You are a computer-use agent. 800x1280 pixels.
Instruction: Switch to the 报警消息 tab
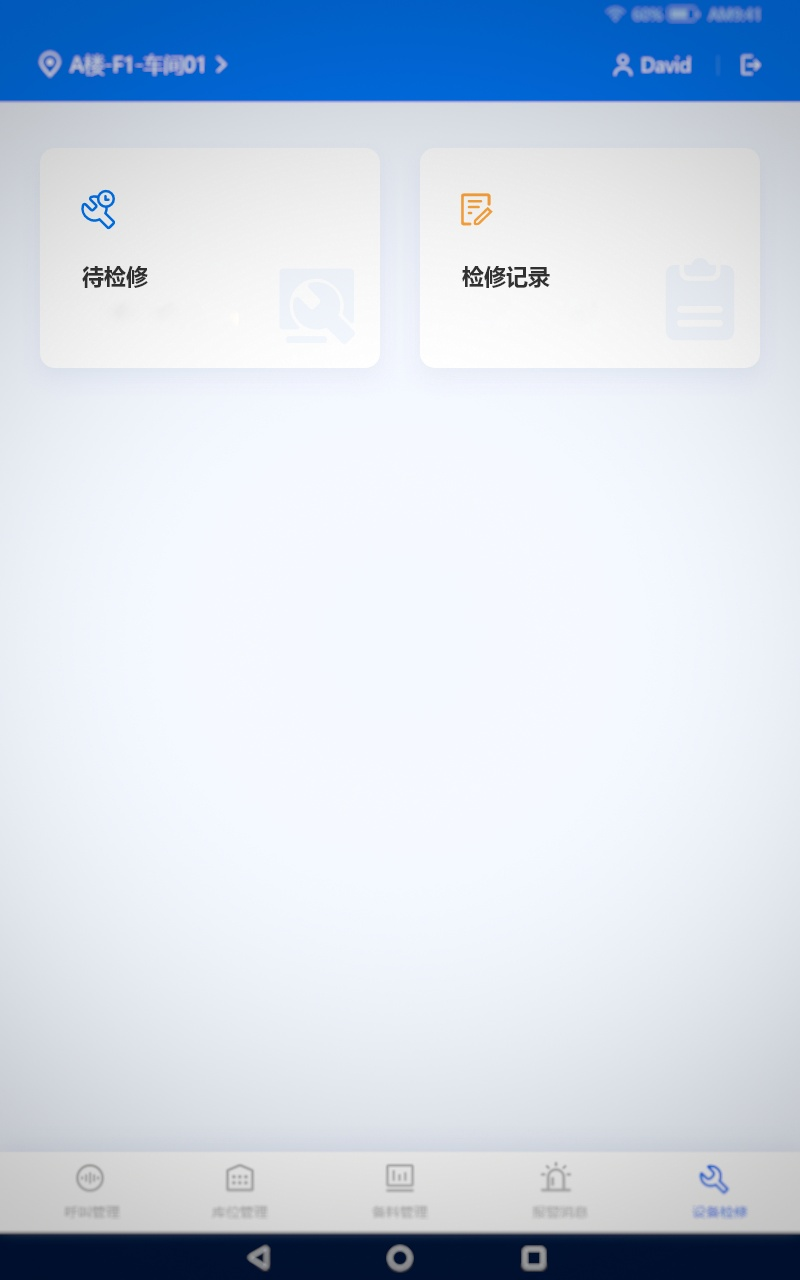coord(558,1191)
